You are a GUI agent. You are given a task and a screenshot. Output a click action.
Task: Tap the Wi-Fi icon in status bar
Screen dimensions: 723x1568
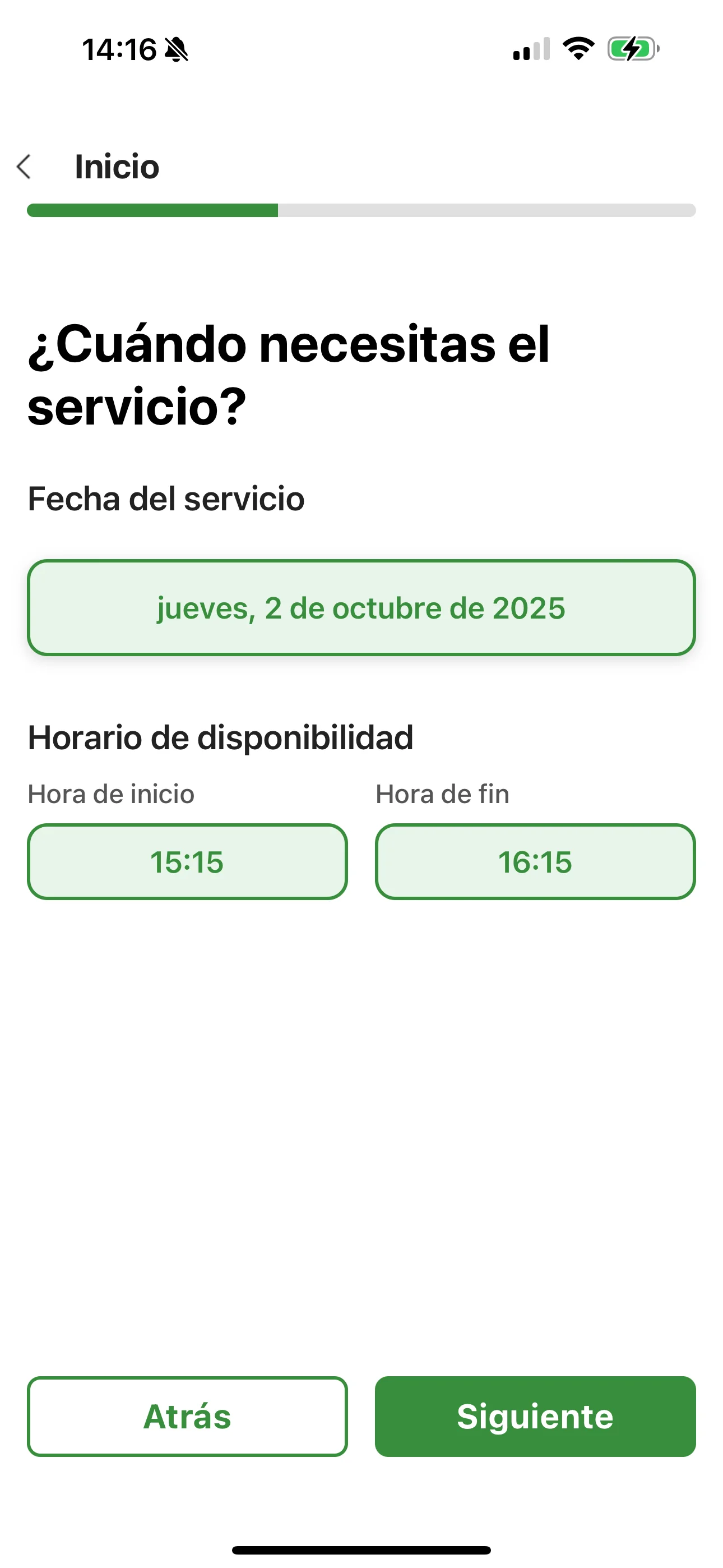[x=577, y=50]
